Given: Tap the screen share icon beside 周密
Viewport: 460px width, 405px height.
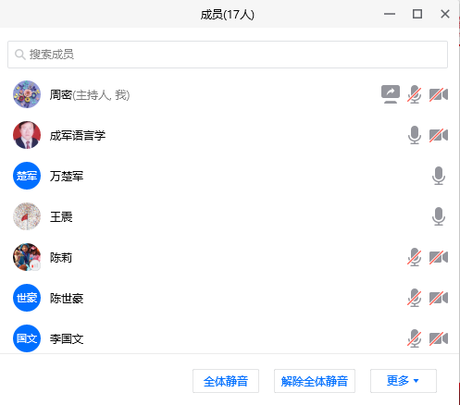Looking at the screenshot, I should tap(390, 94).
